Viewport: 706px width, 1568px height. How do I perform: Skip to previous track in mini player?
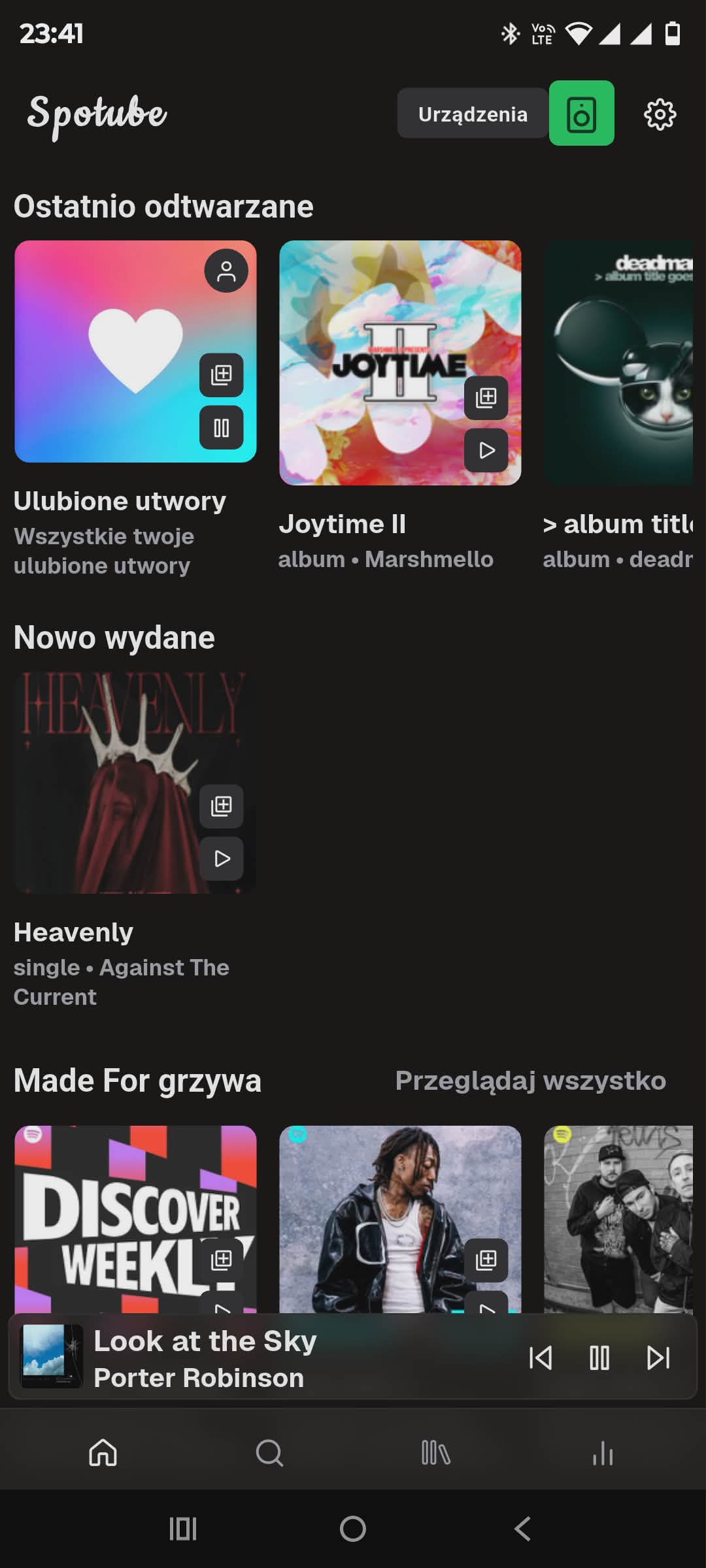[541, 1358]
